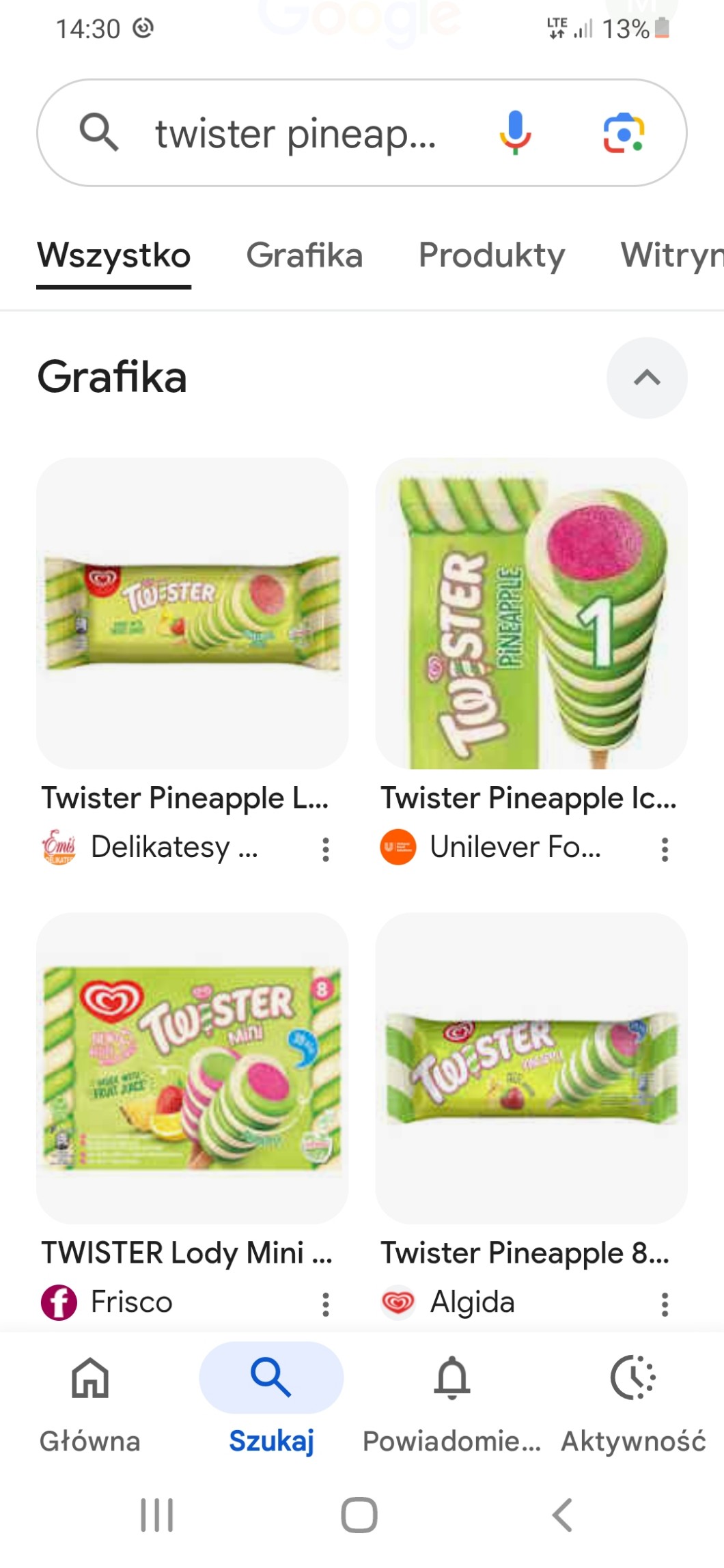Open the Unilever Twister Pineapple image
The height and width of the screenshot is (1568, 724).
(531, 613)
